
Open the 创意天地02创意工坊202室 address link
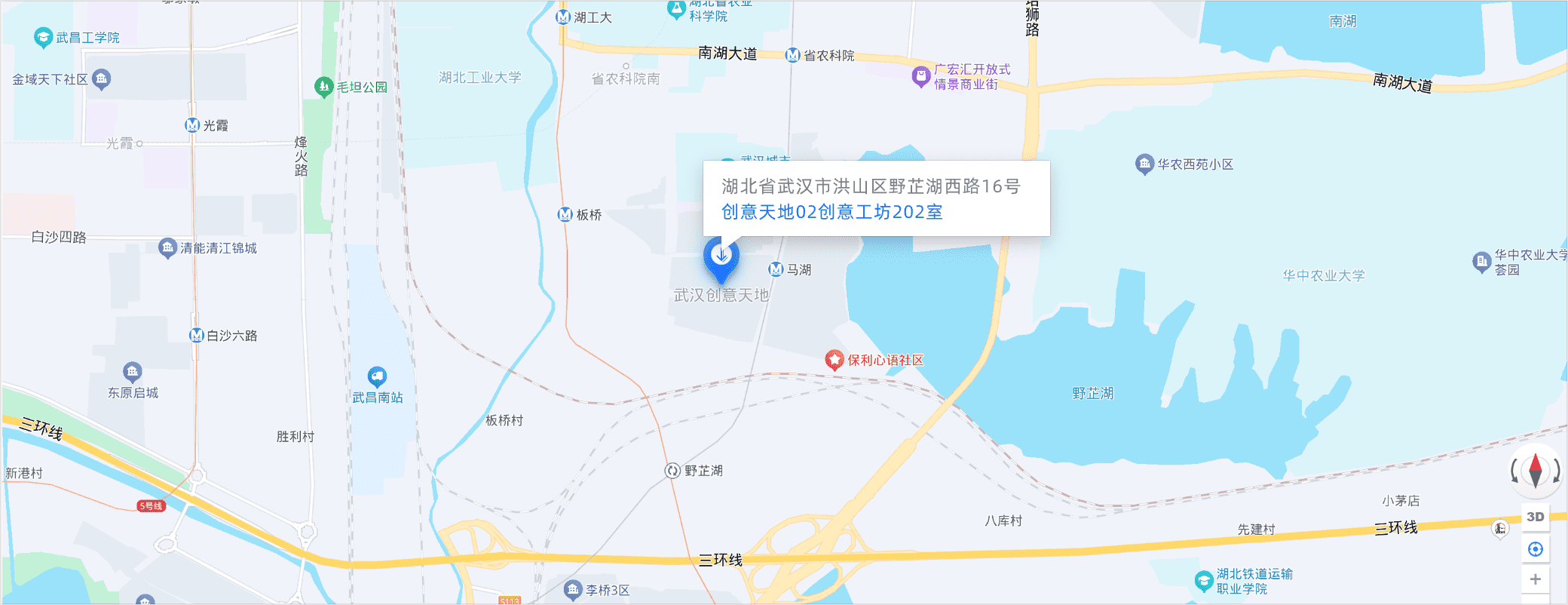tap(831, 212)
